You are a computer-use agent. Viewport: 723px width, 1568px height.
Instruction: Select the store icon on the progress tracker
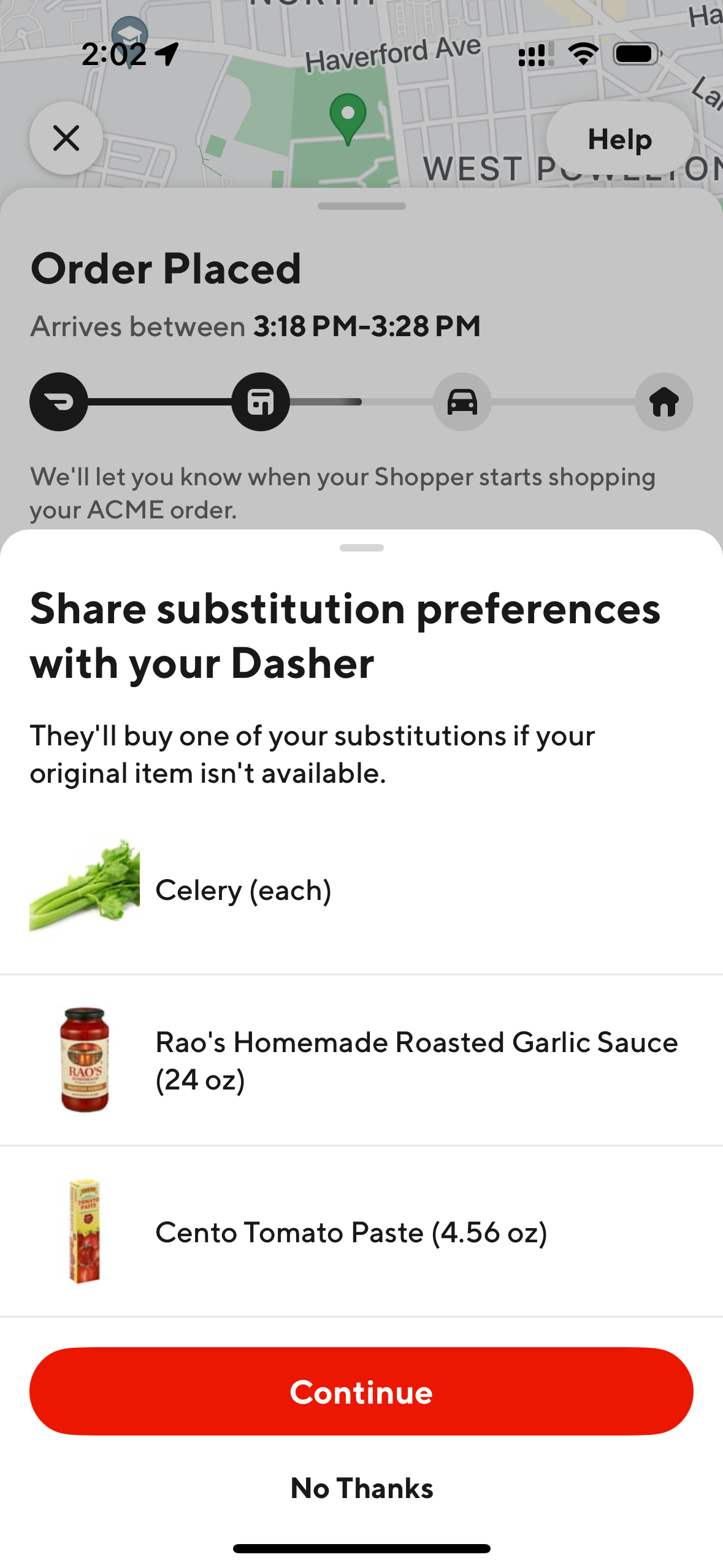click(x=259, y=402)
